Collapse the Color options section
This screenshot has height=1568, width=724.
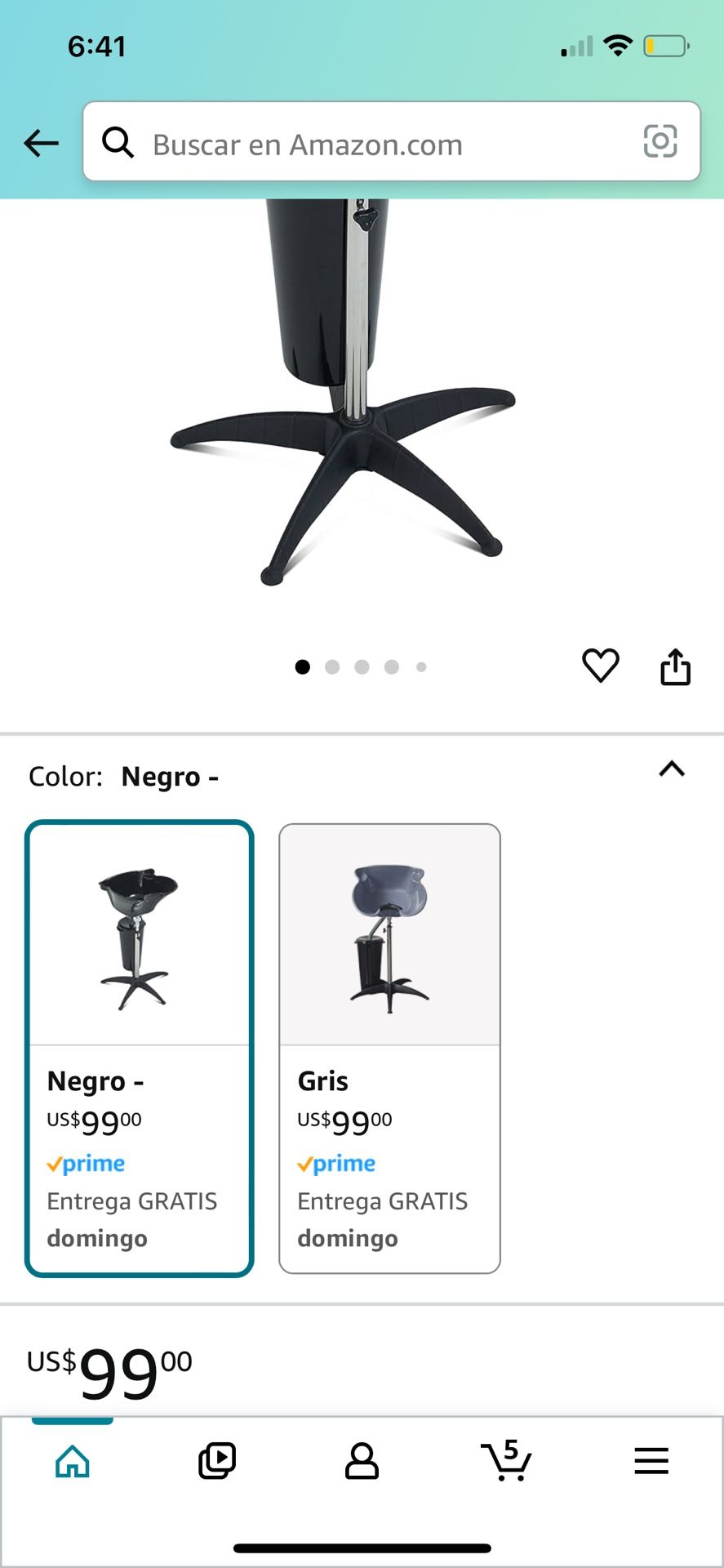[672, 769]
